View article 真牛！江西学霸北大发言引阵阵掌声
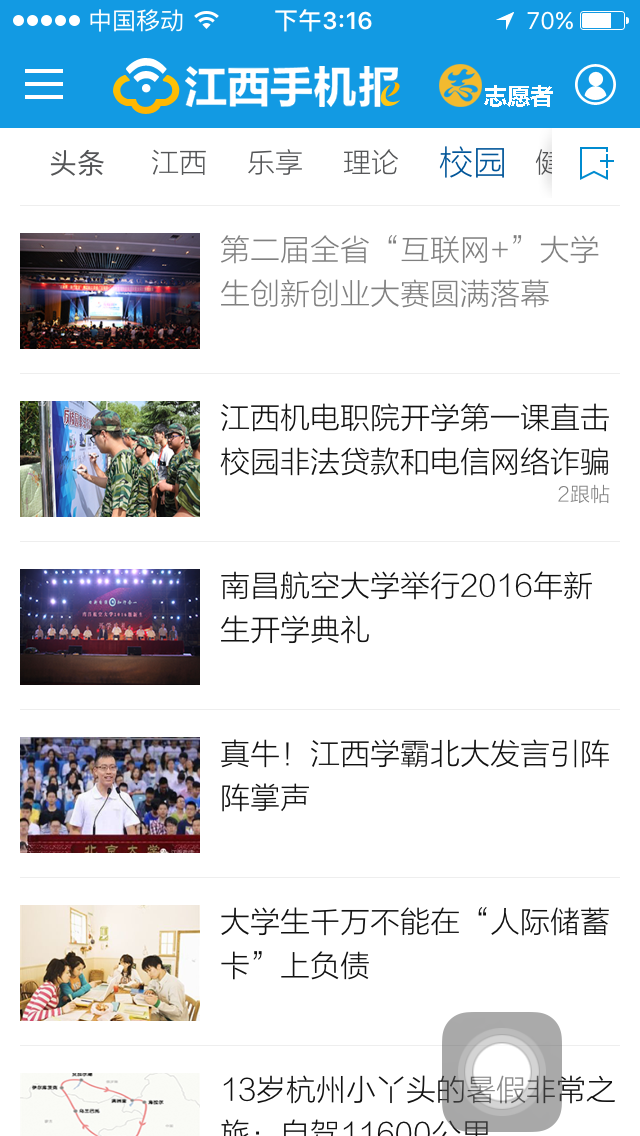Screen dimensions: 640x1136 click(x=414, y=776)
